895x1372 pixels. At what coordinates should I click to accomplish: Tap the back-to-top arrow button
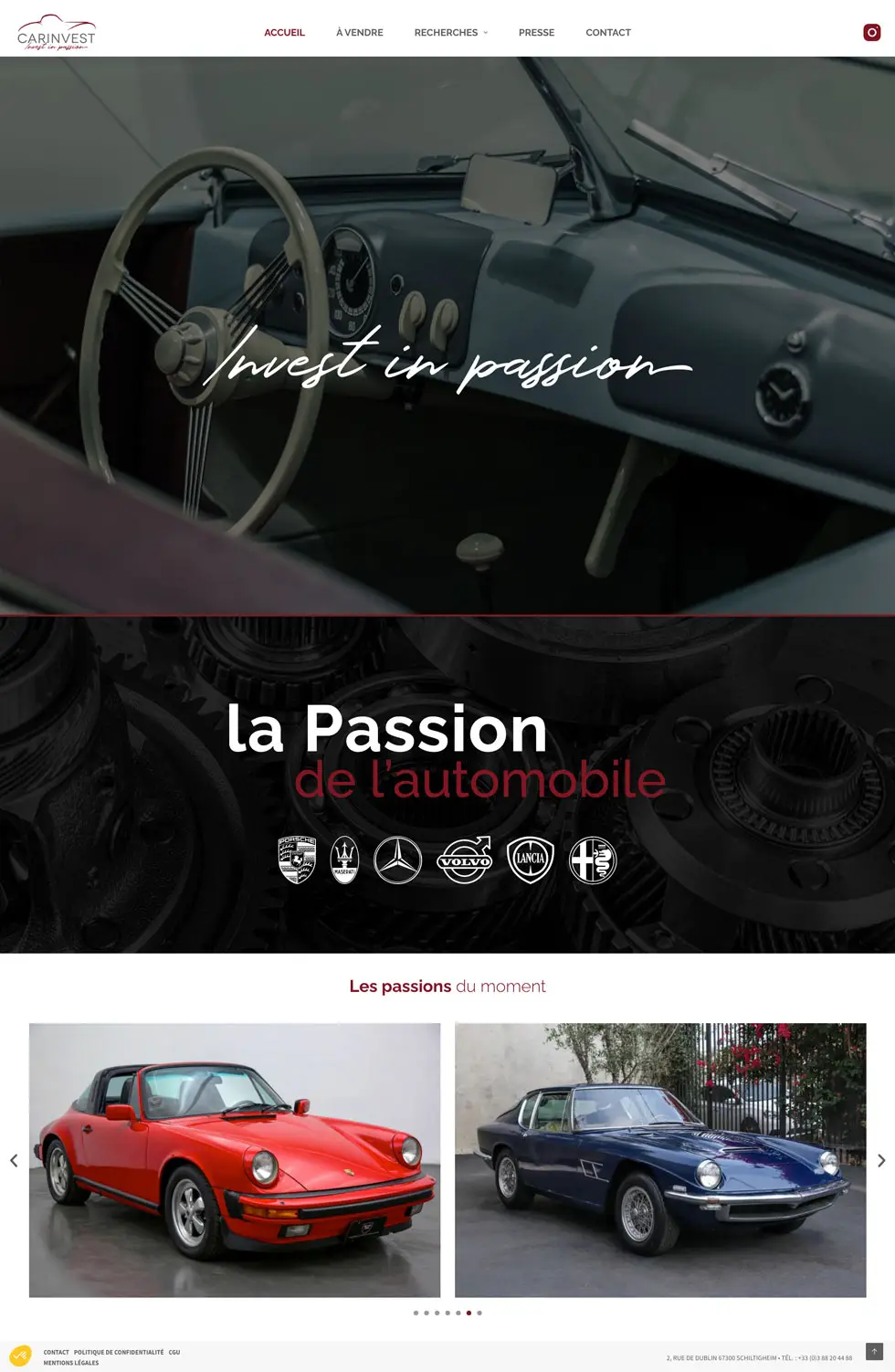[874, 1351]
